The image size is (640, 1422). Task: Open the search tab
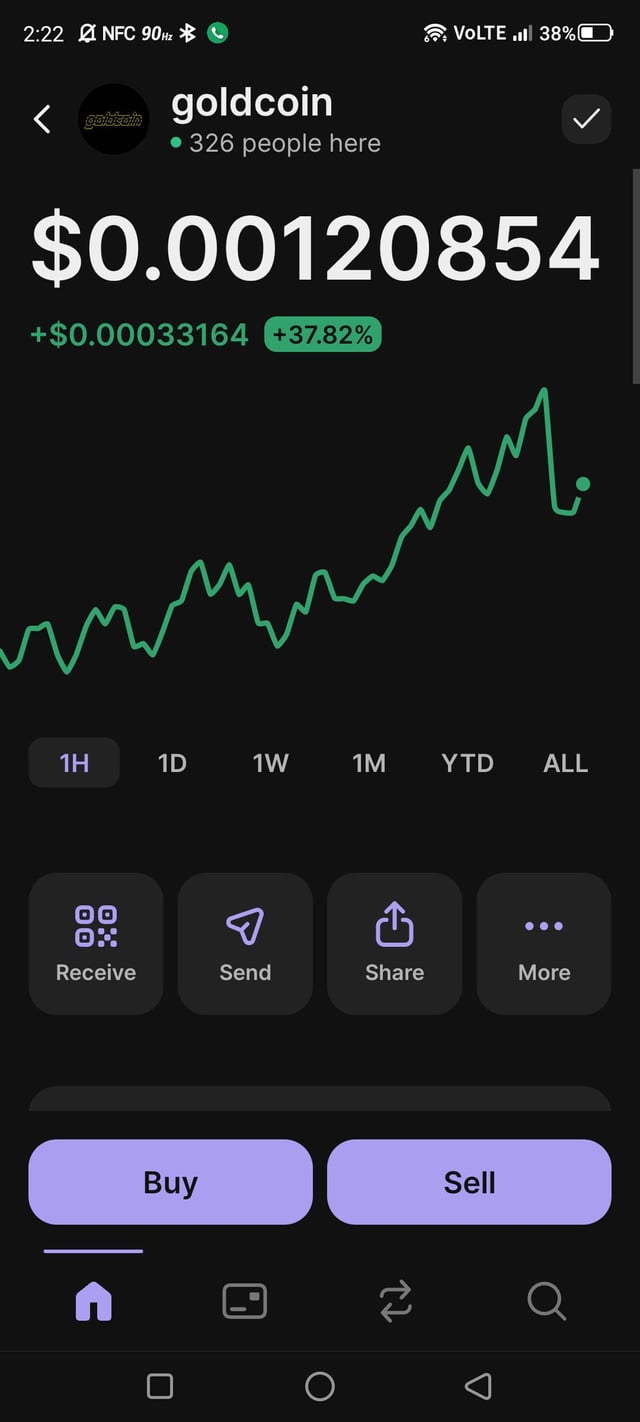pos(546,1301)
